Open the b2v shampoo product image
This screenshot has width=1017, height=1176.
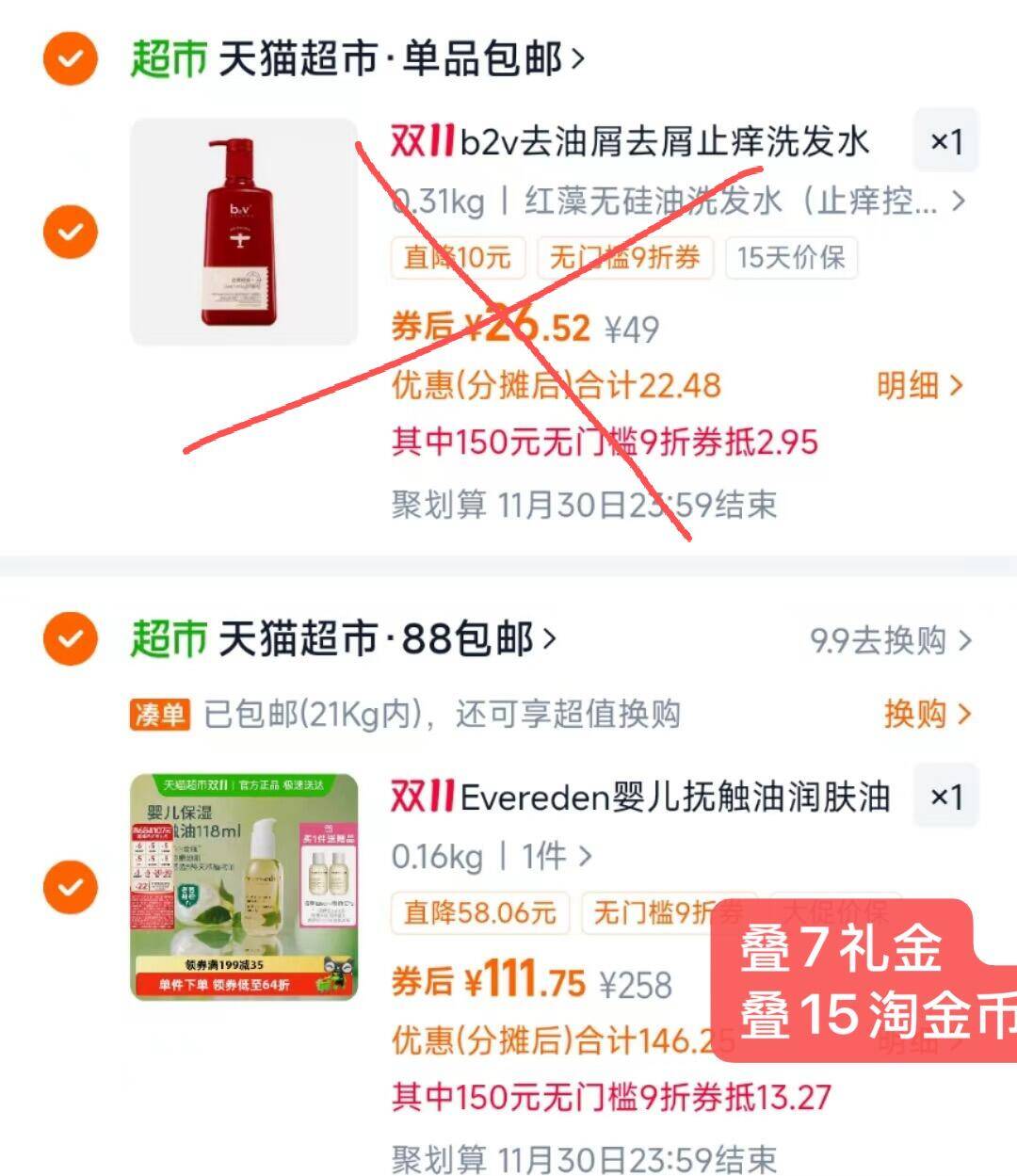coord(244,232)
